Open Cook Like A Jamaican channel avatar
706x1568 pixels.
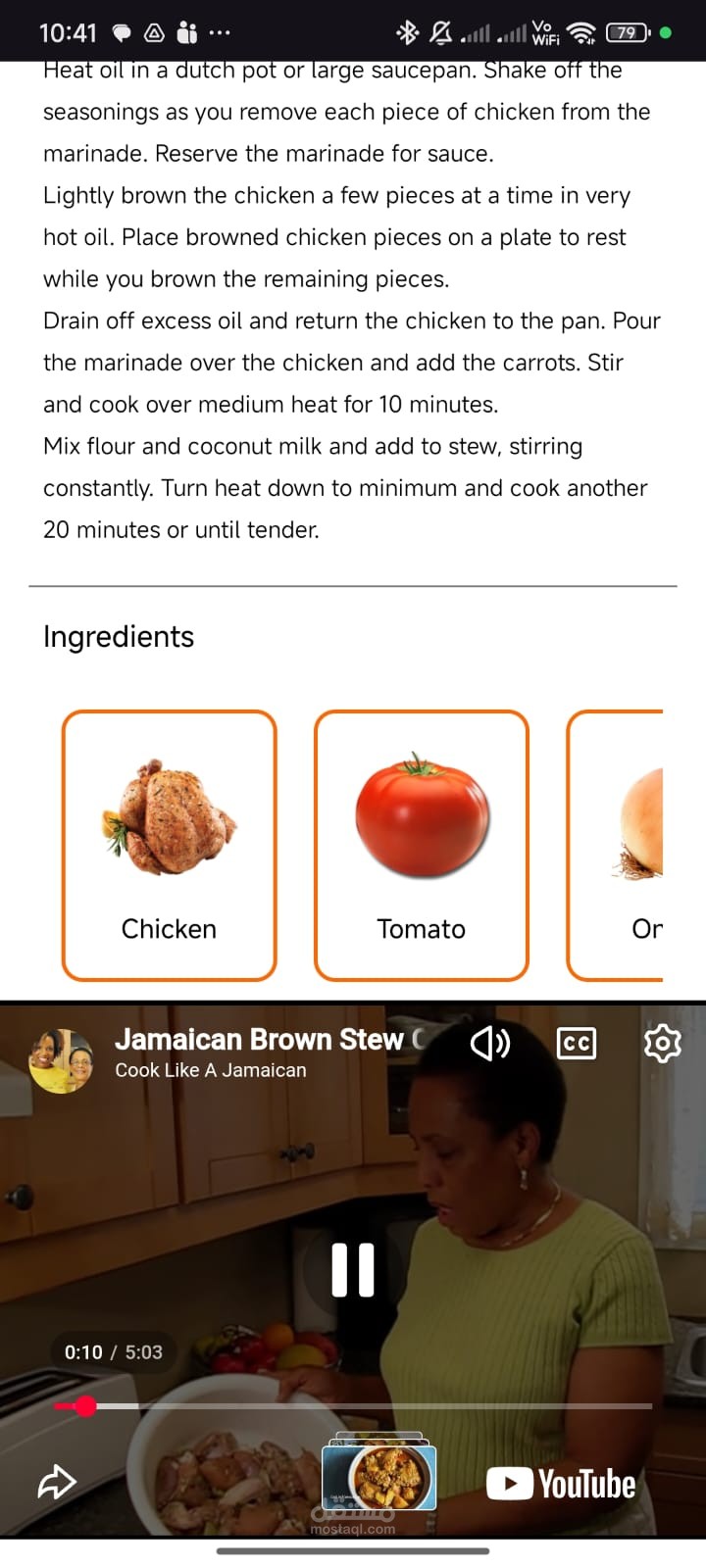pyautogui.click(x=61, y=1060)
